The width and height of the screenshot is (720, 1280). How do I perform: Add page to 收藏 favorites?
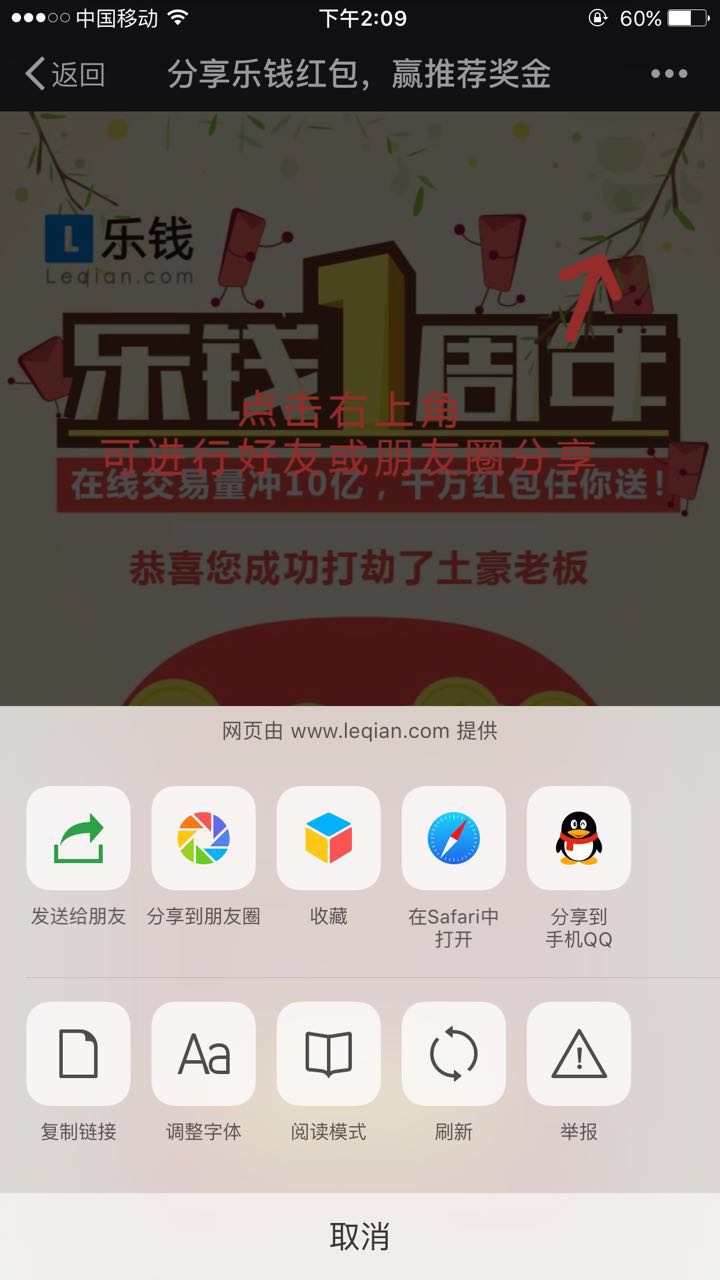coord(328,838)
